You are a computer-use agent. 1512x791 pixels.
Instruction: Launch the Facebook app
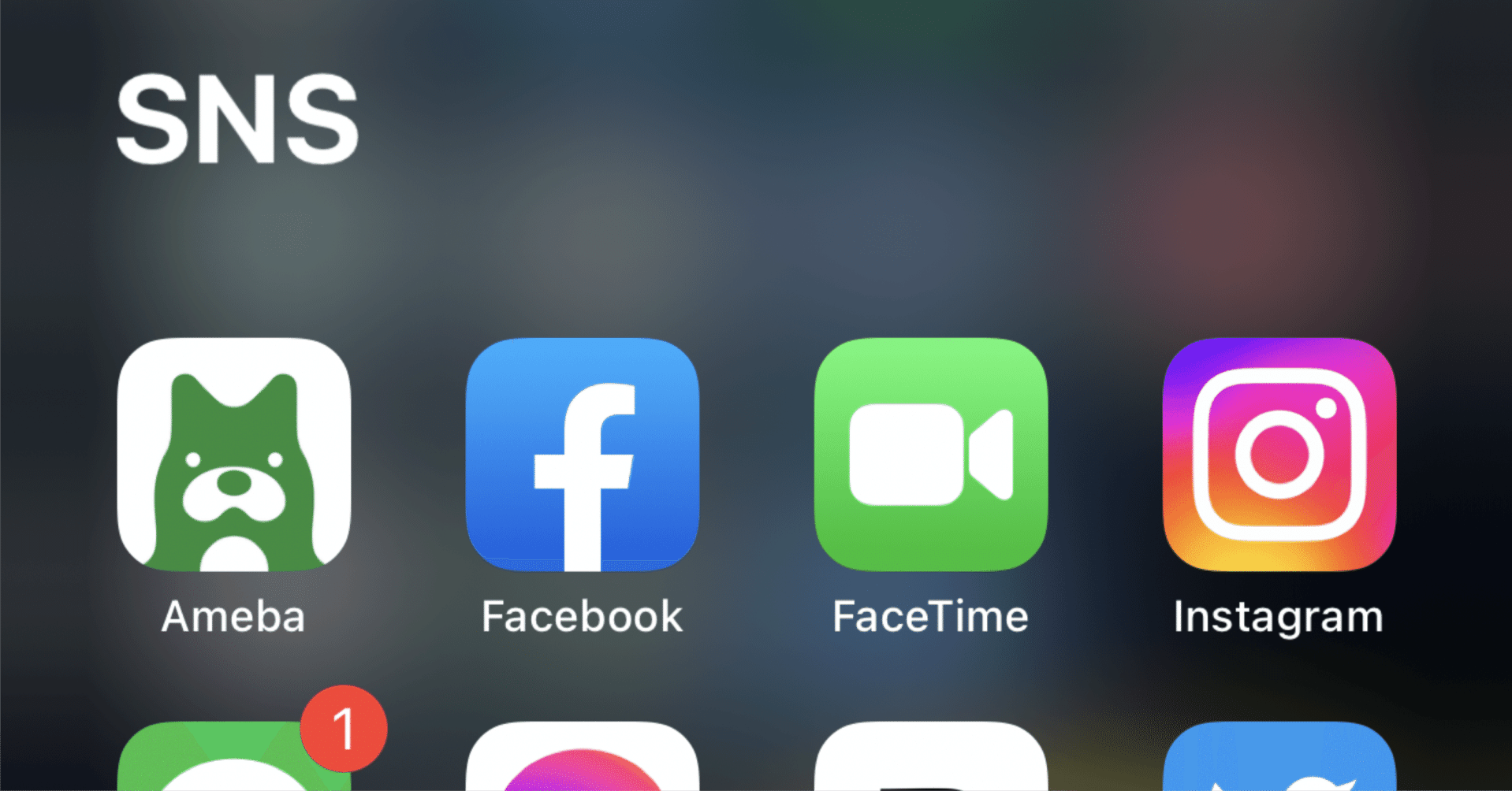(583, 455)
